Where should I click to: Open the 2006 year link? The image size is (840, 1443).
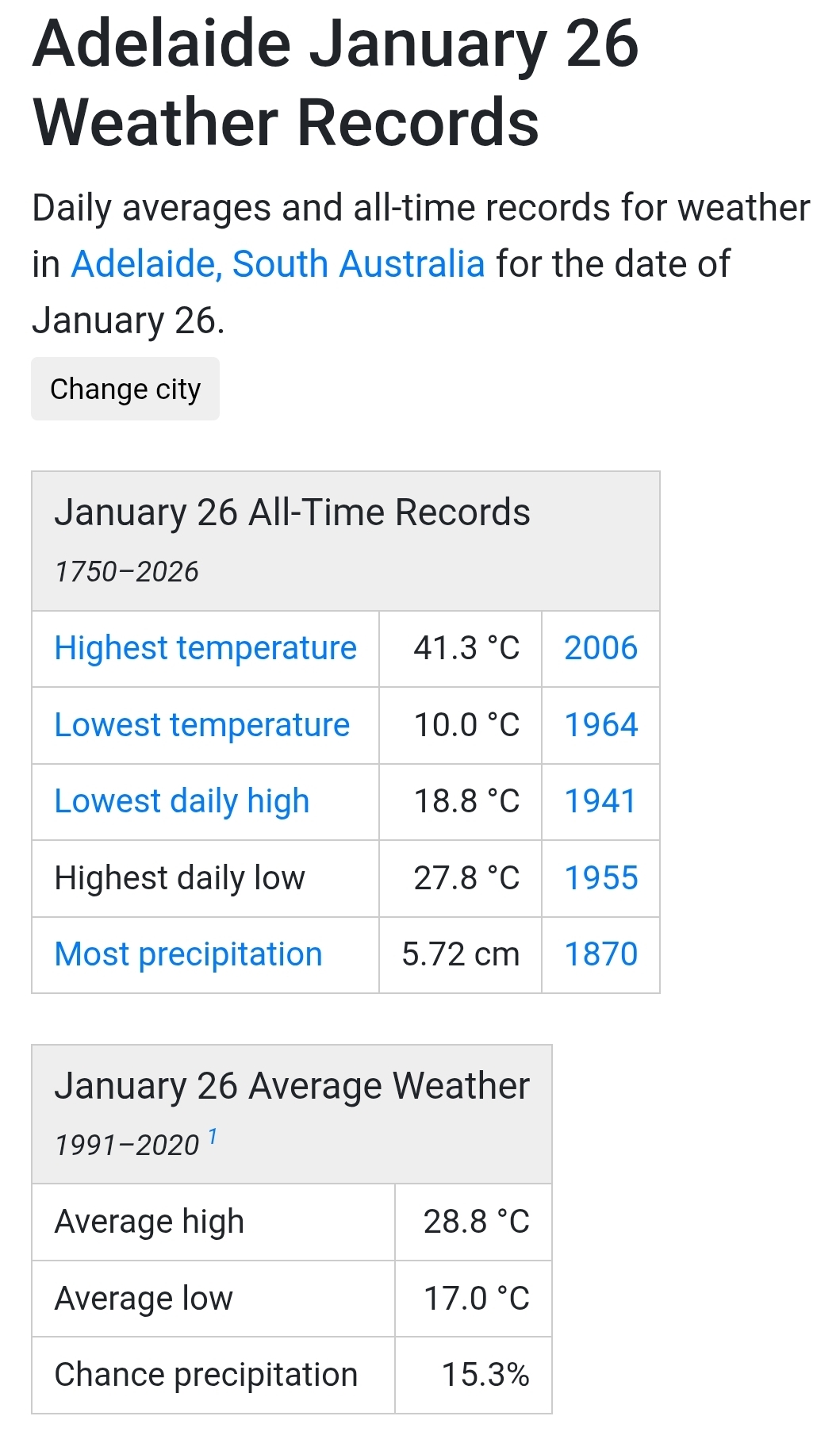click(600, 648)
